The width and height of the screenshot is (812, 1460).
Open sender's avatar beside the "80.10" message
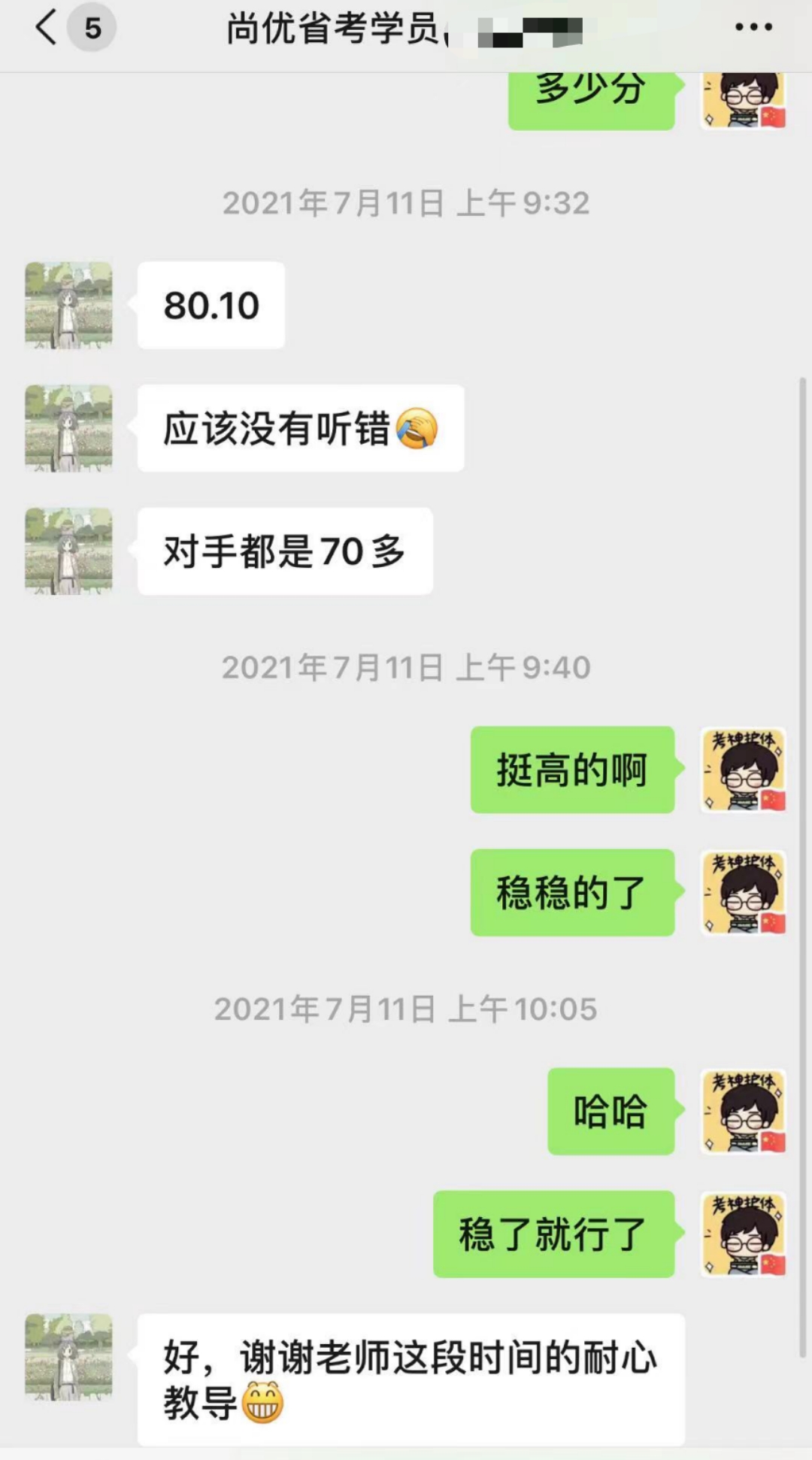click(68, 305)
